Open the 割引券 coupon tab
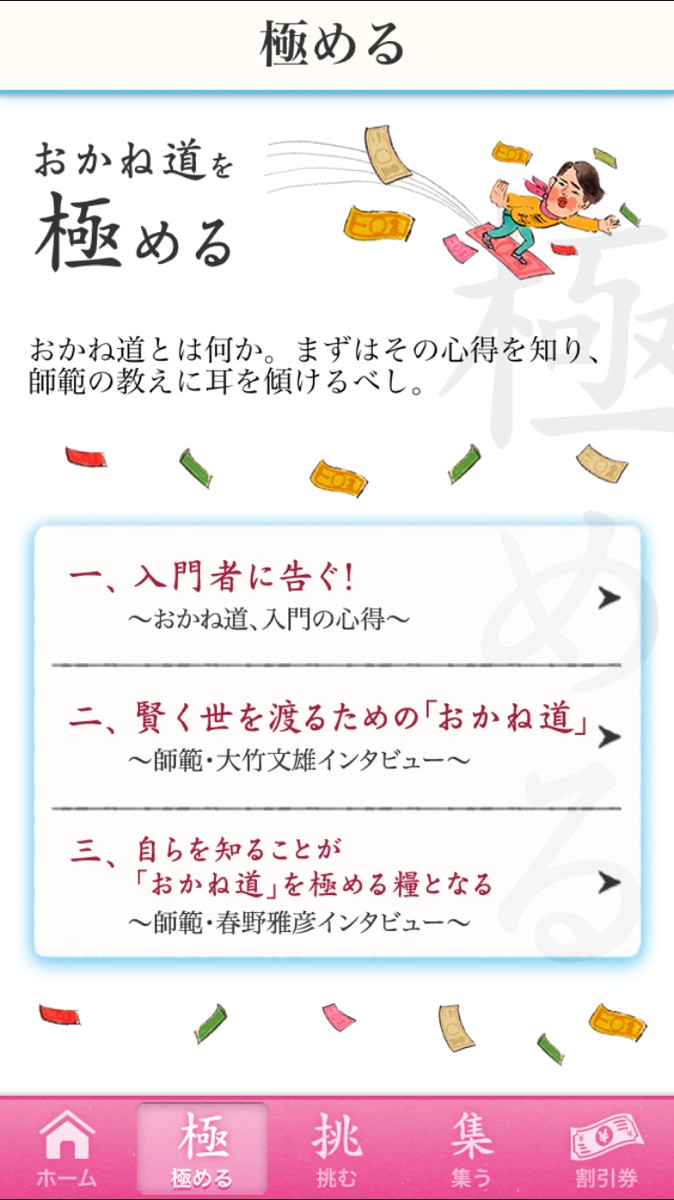 [x=606, y=1148]
